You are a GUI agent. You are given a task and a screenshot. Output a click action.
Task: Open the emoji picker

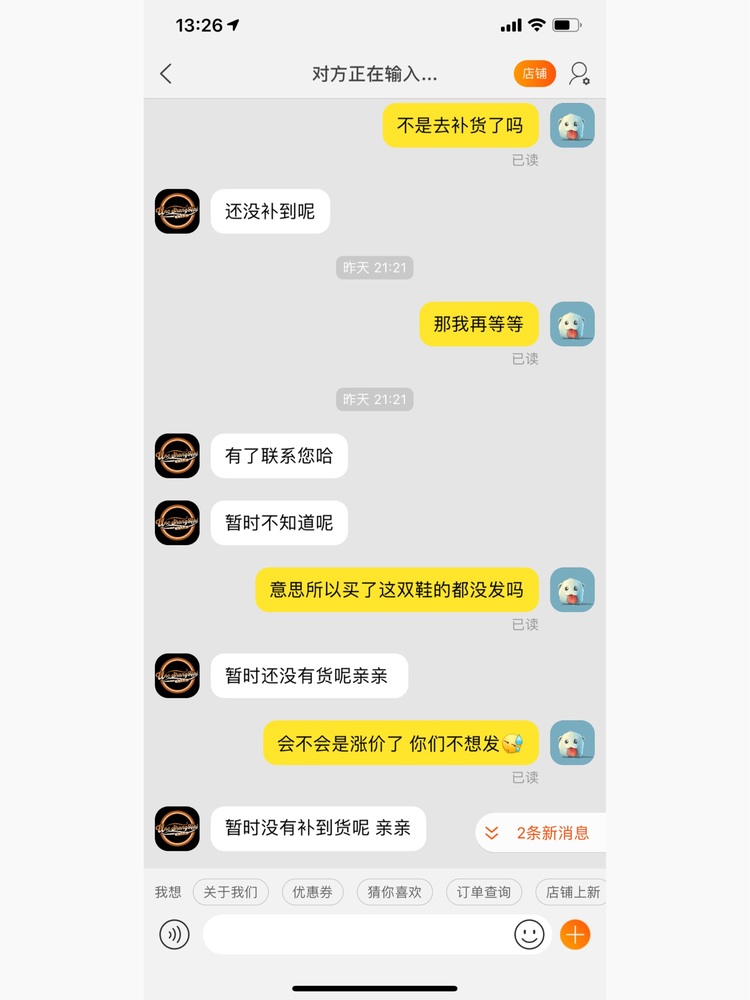[x=529, y=935]
